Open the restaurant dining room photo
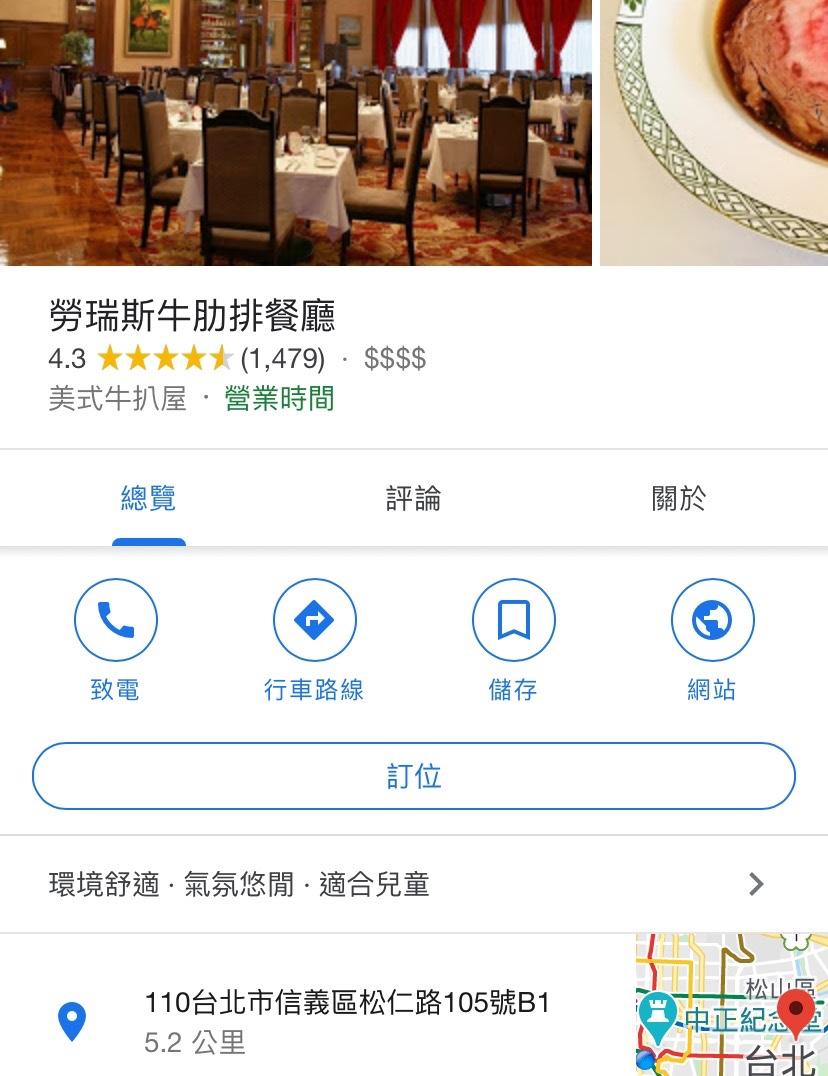Screen dimensions: 828x1076 click(295, 132)
